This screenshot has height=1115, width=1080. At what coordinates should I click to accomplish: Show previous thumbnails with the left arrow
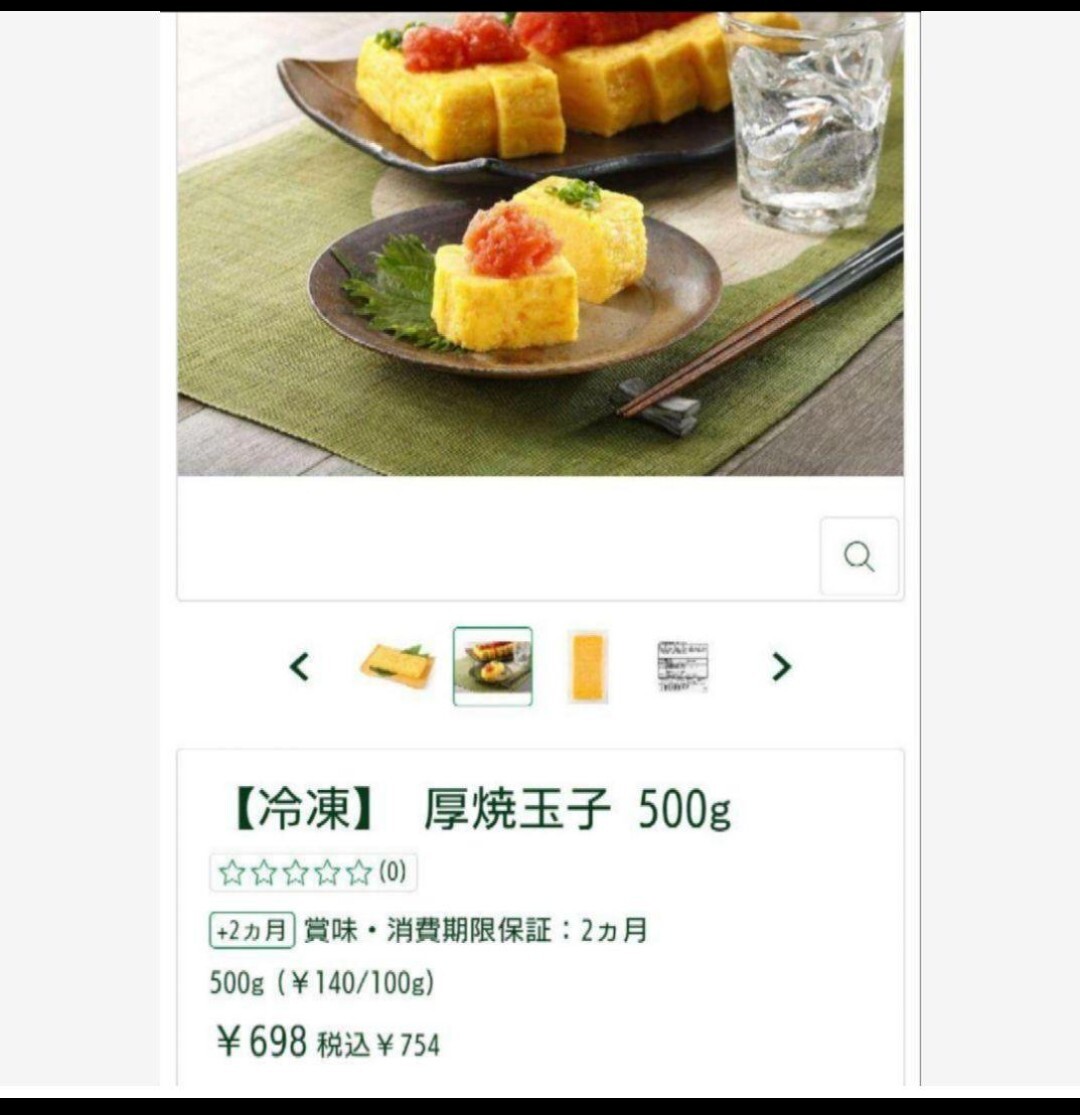(299, 666)
